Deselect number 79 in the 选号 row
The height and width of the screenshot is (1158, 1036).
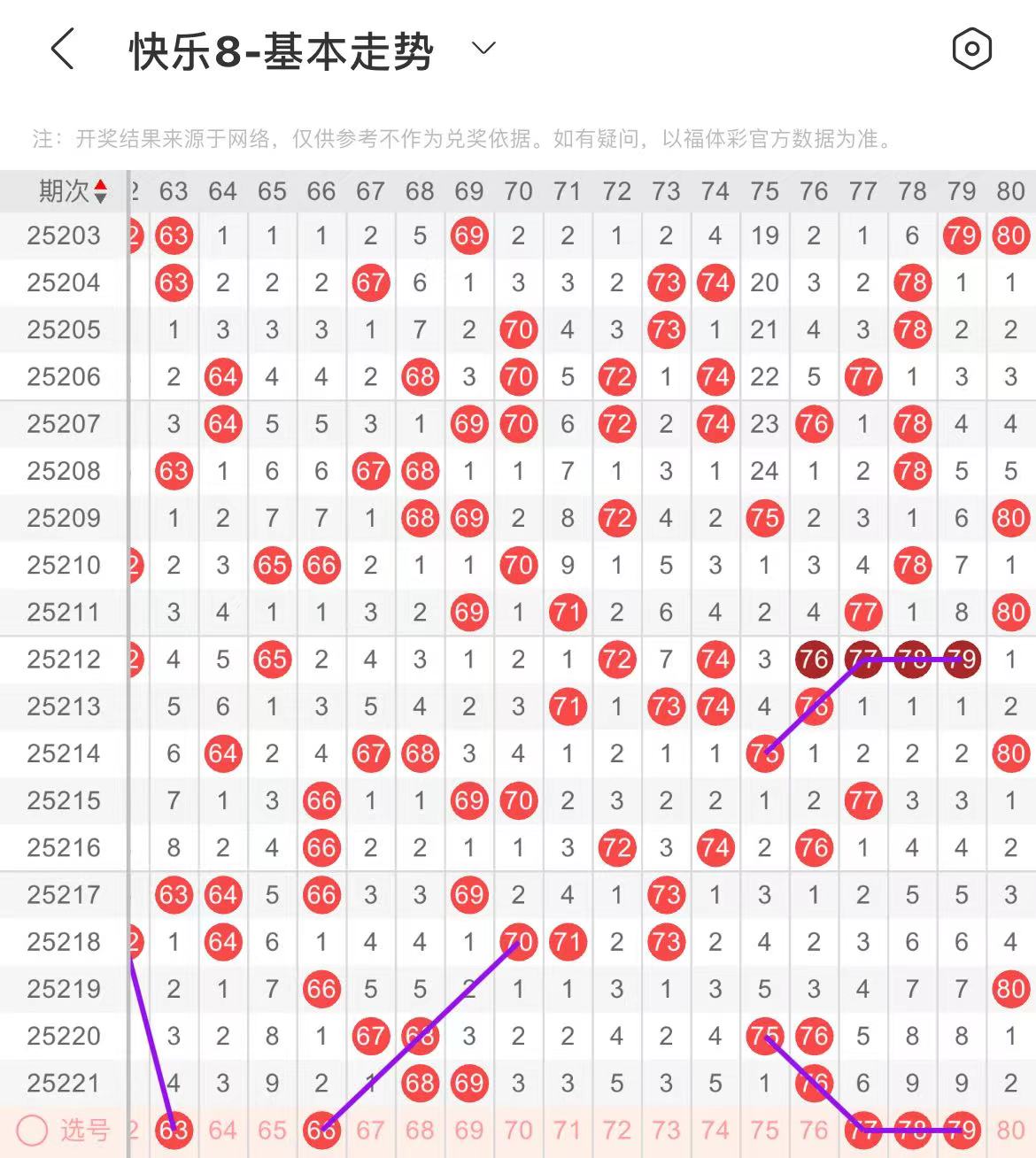coord(962,1131)
